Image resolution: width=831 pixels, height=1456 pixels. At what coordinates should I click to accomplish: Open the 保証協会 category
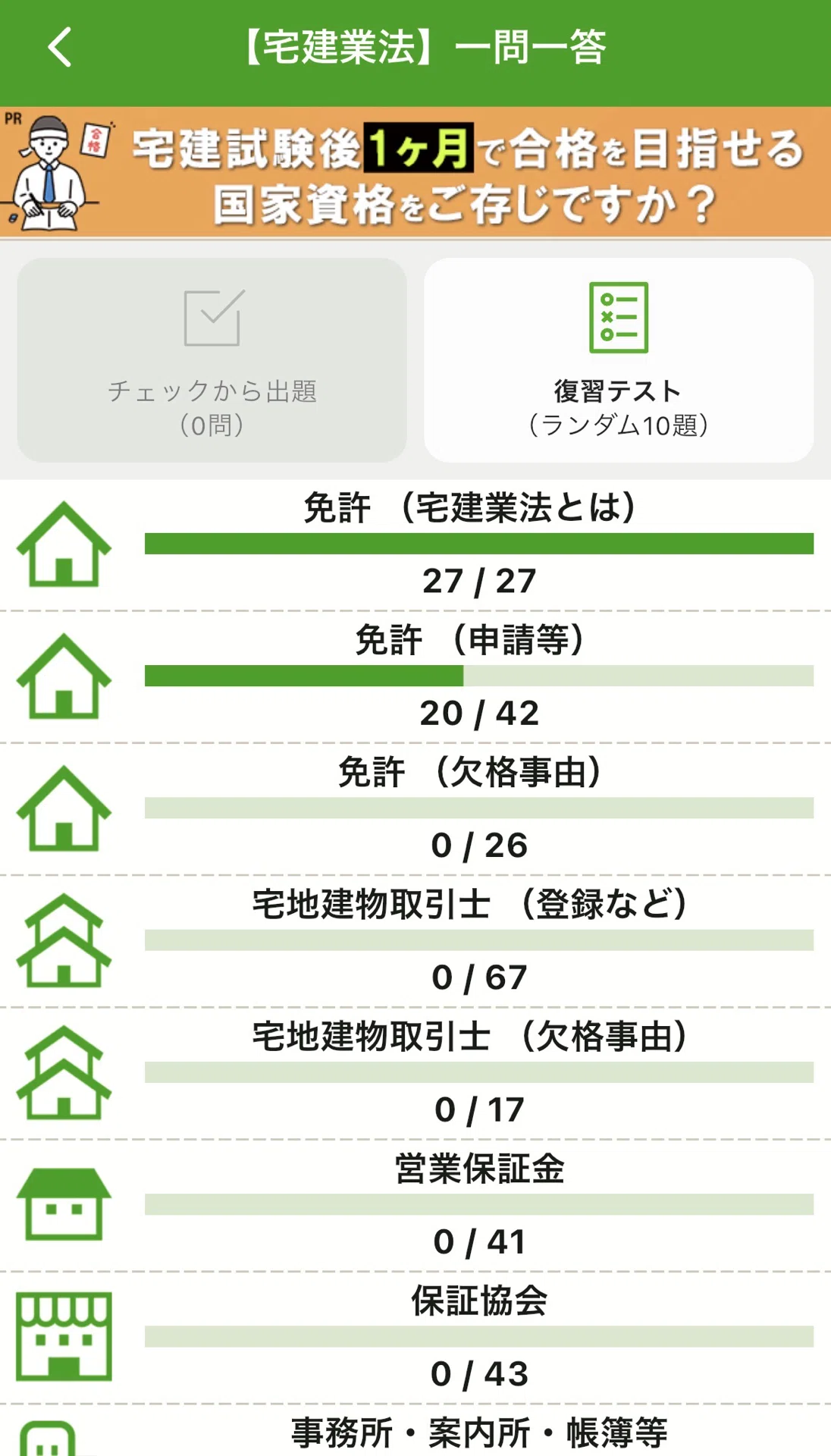point(415,1338)
